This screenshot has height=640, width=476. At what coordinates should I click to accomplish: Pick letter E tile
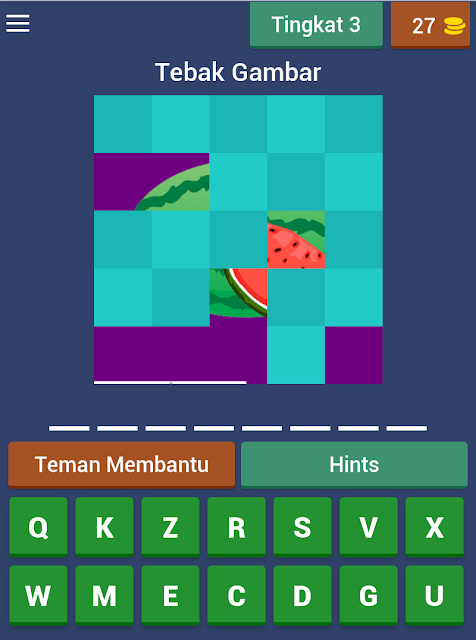point(170,596)
